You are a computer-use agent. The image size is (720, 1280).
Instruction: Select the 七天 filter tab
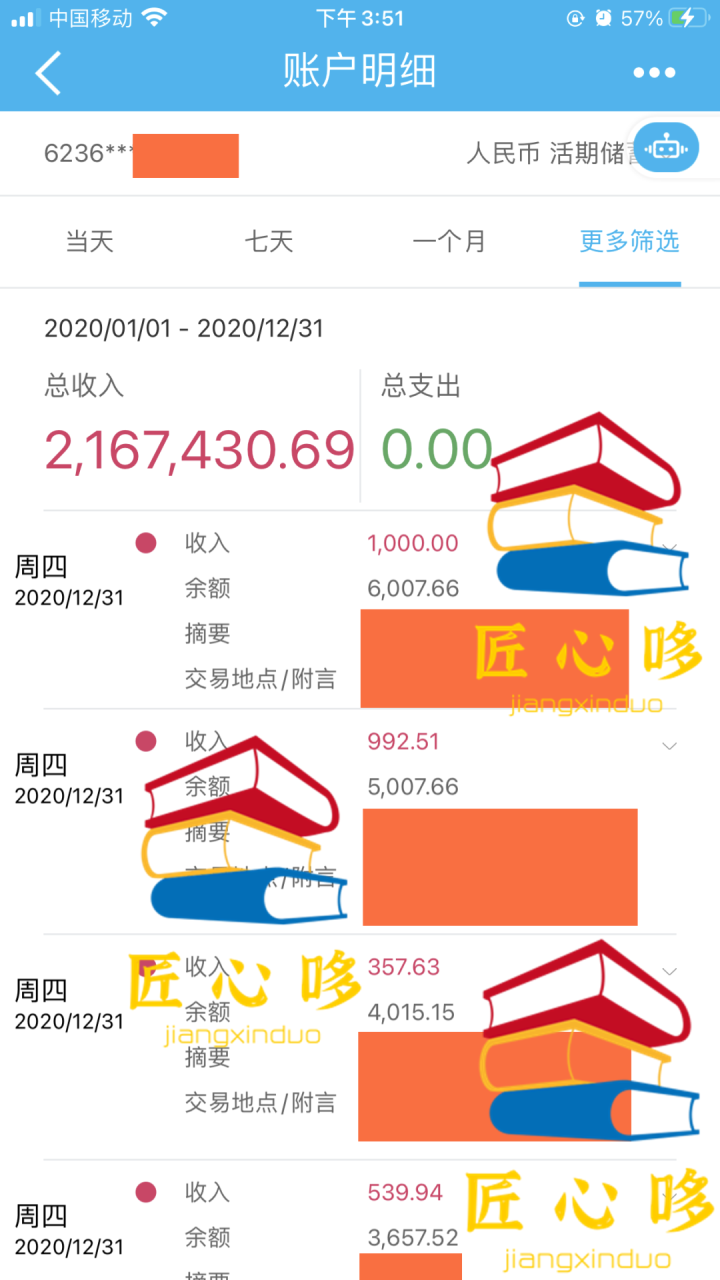coord(269,241)
